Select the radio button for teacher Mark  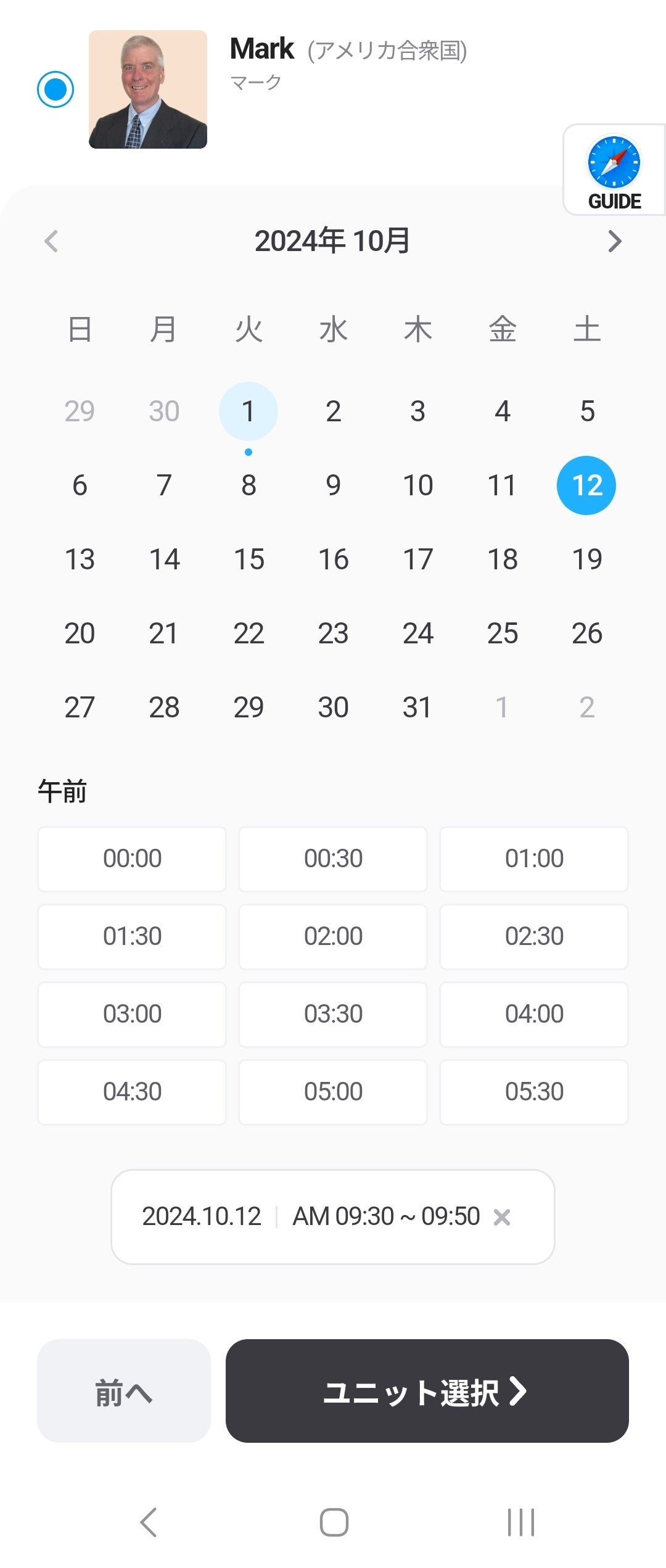55,89
